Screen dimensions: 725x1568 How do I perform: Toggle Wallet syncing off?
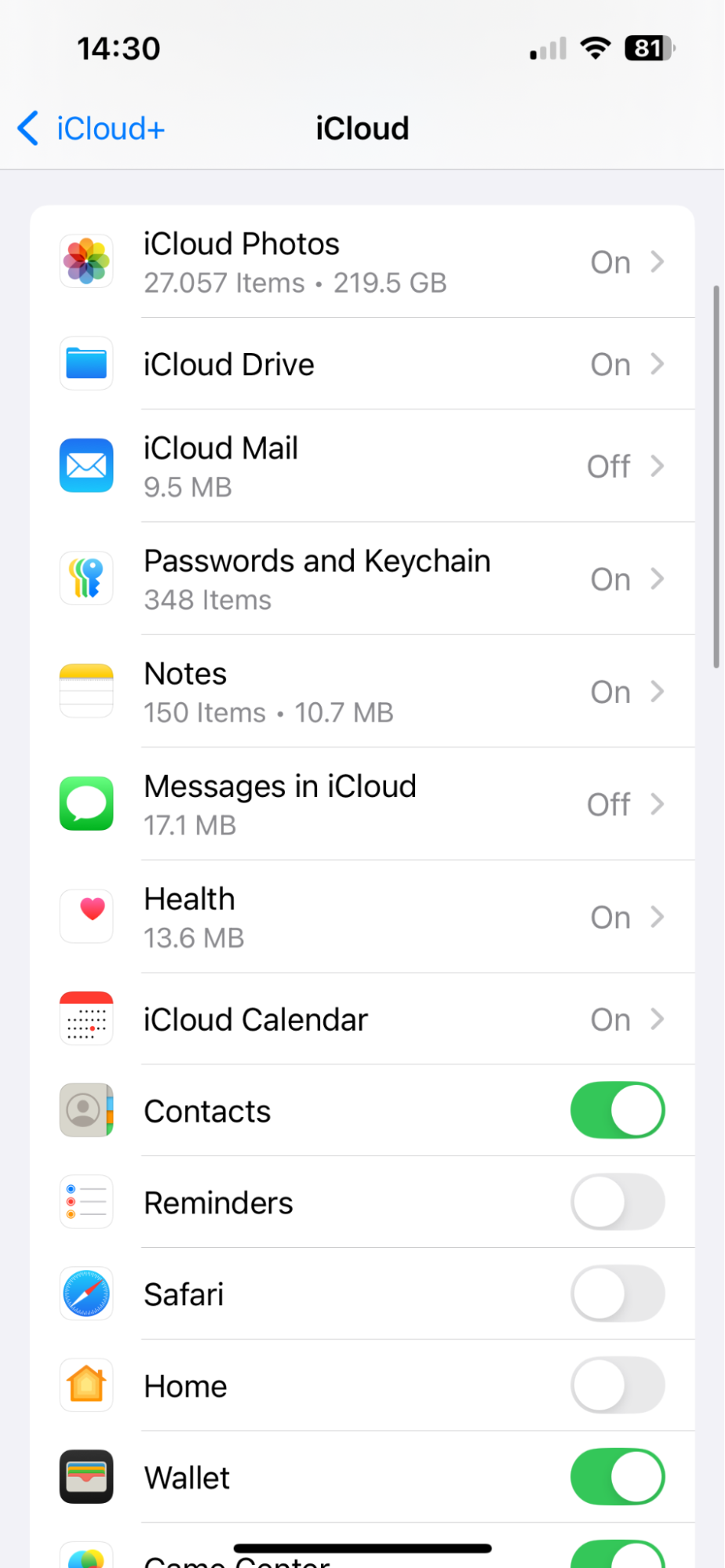click(618, 1477)
